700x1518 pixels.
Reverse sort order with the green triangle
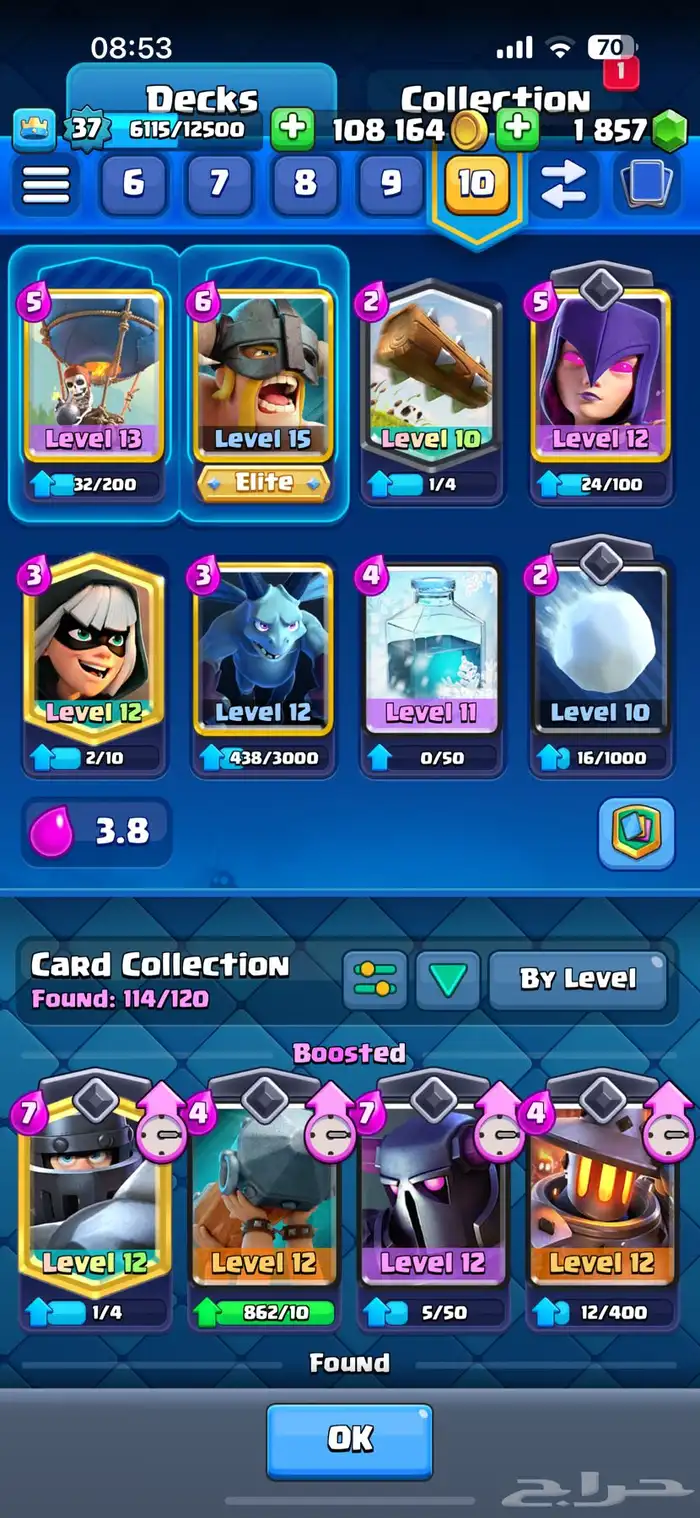447,980
